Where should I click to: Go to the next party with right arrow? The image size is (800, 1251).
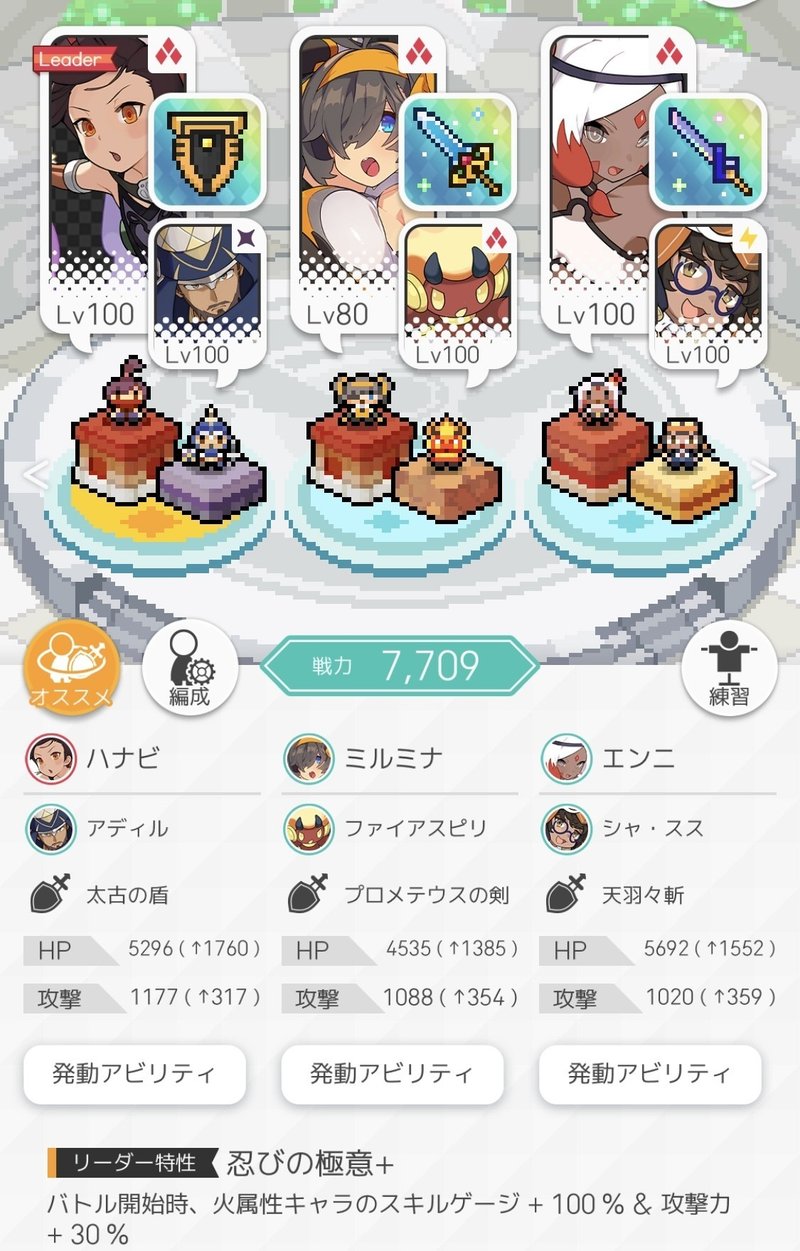pos(764,476)
